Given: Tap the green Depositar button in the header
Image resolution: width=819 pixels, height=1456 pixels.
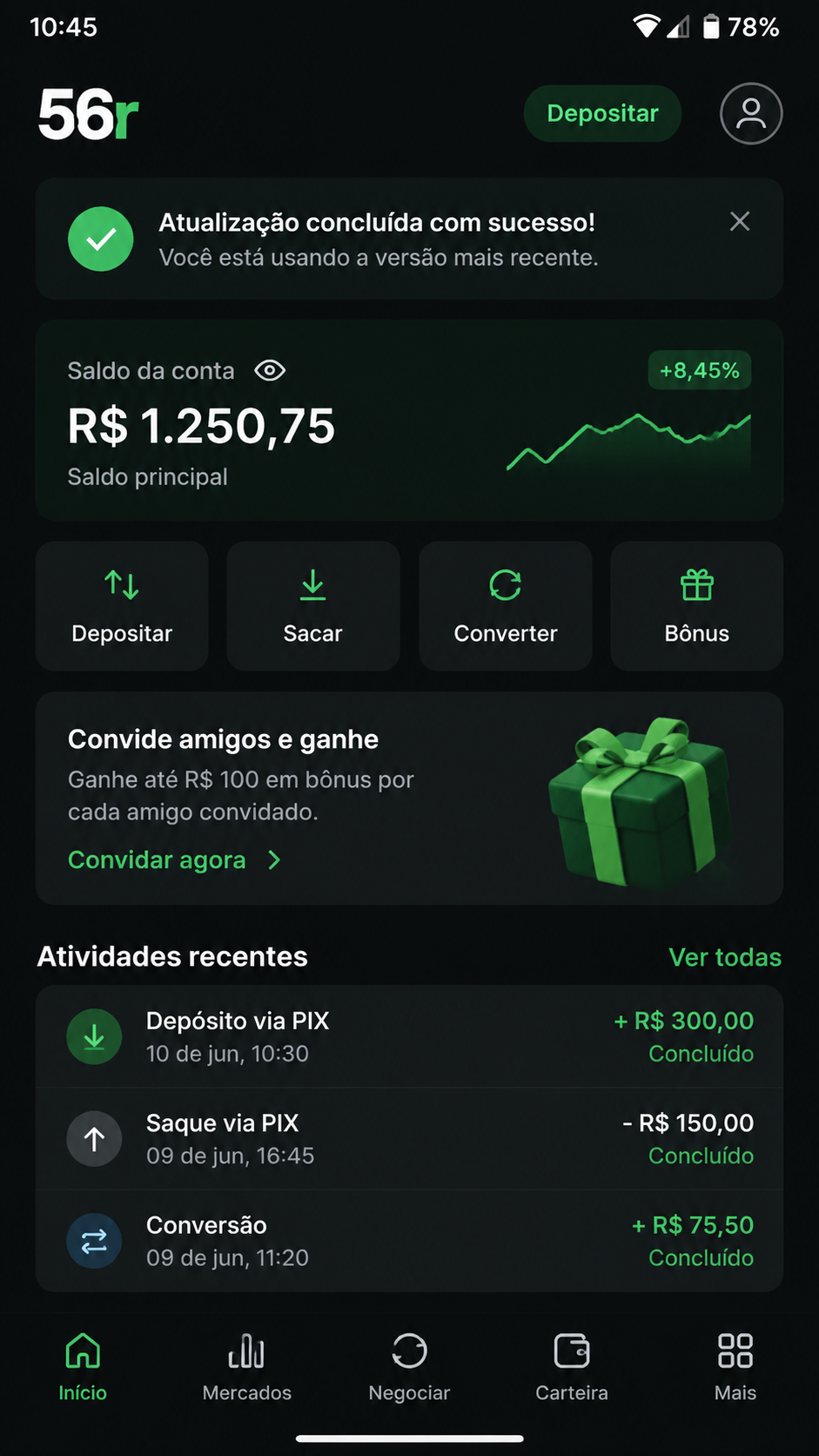Looking at the screenshot, I should pos(602,113).
